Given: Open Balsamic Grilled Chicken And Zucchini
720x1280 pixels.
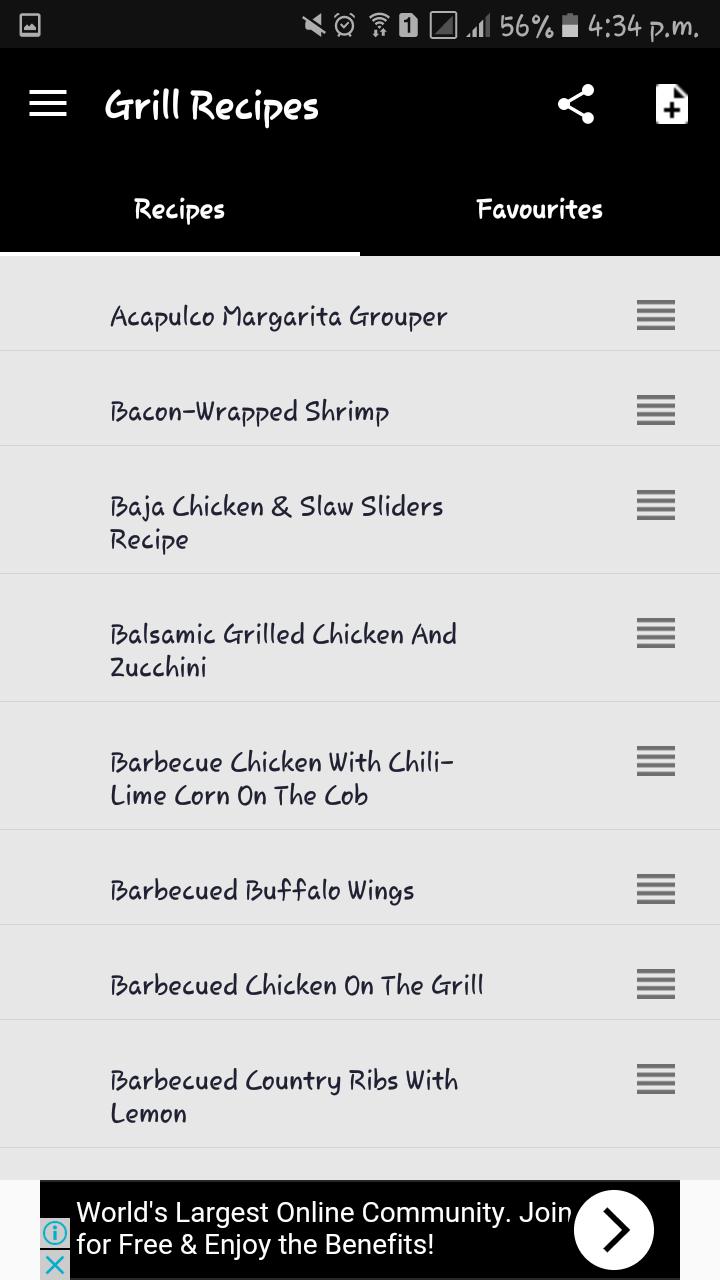Looking at the screenshot, I should coord(284,650).
